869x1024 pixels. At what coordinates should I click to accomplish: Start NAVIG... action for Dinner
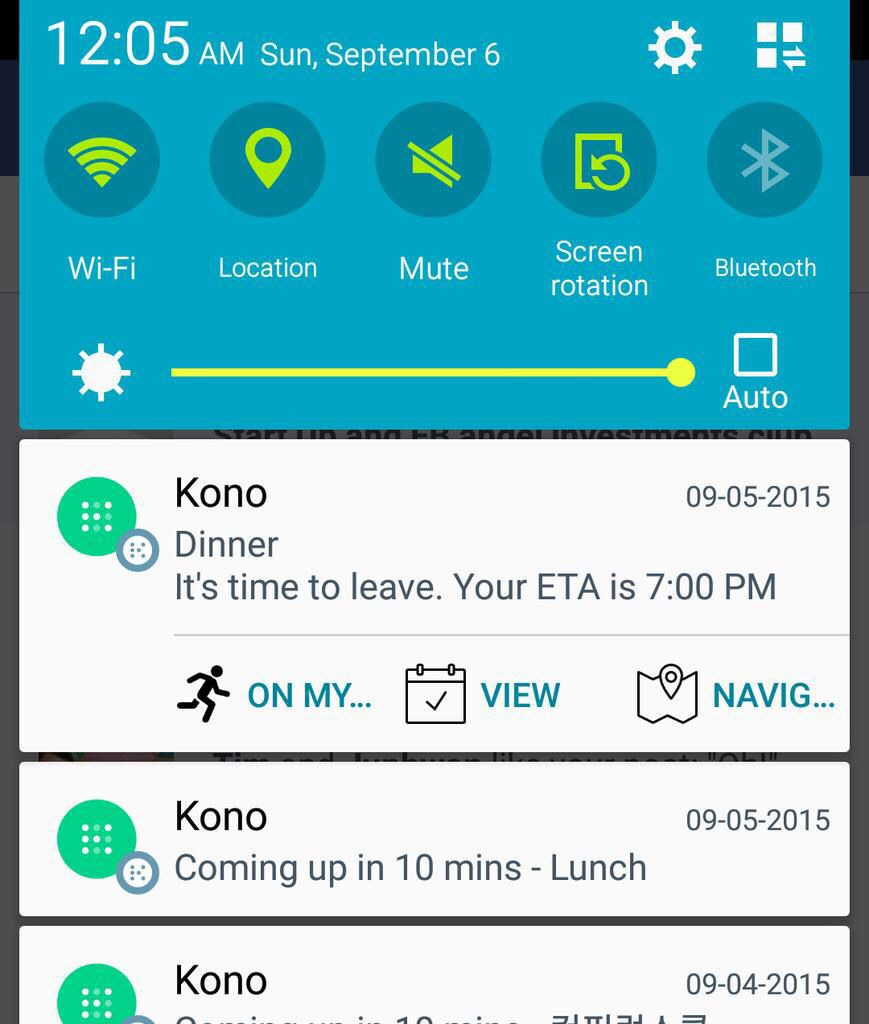click(737, 695)
